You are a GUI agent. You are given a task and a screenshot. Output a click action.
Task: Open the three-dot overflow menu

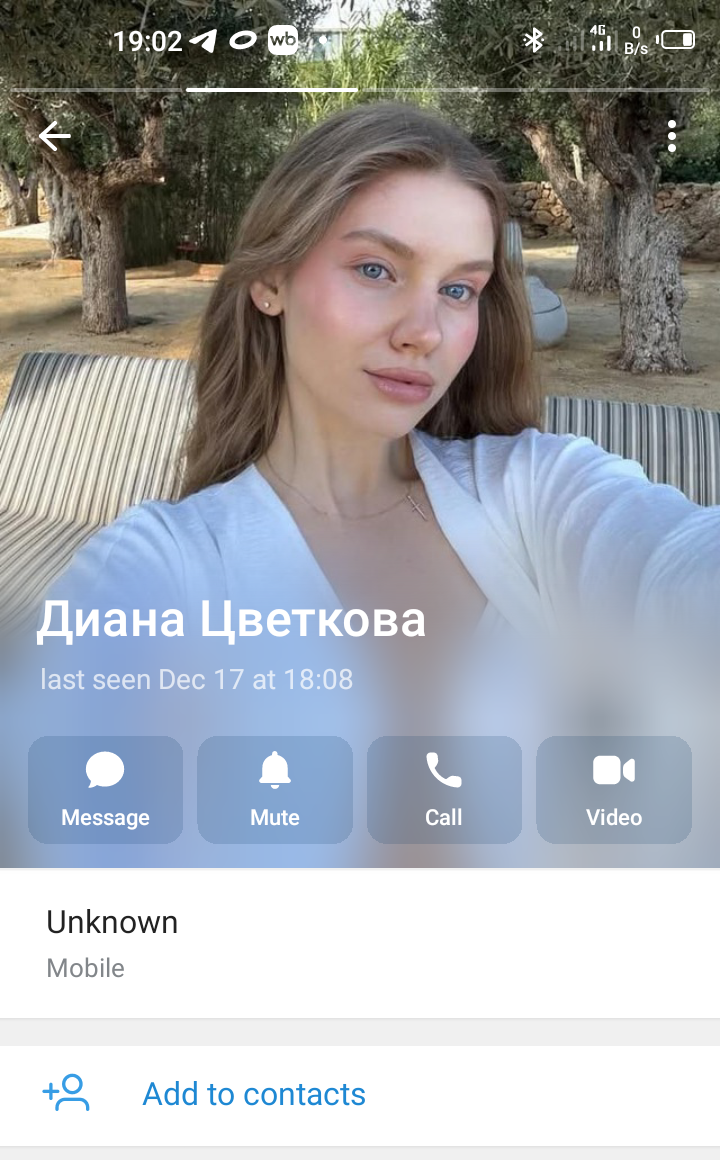(672, 136)
